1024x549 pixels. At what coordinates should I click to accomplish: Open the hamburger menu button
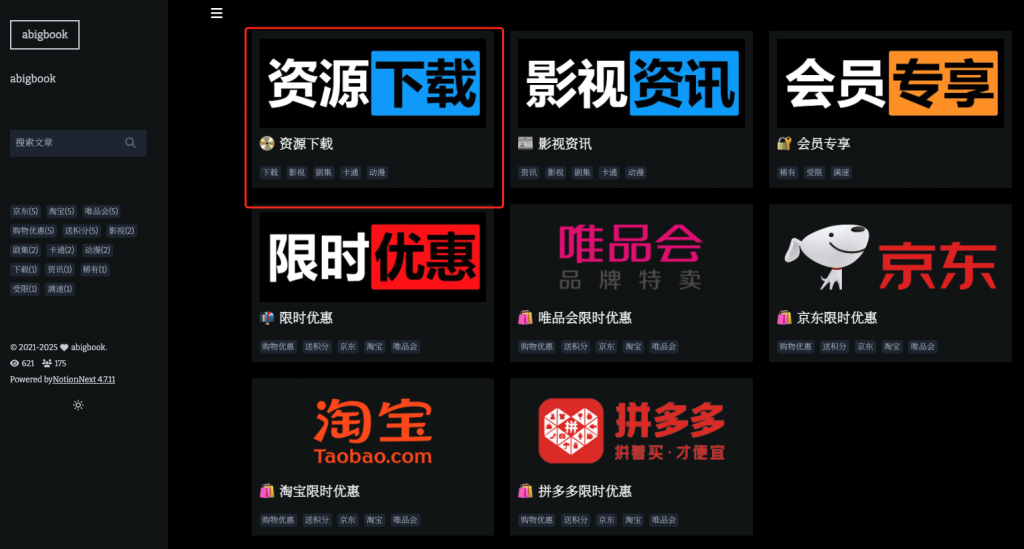tap(217, 14)
